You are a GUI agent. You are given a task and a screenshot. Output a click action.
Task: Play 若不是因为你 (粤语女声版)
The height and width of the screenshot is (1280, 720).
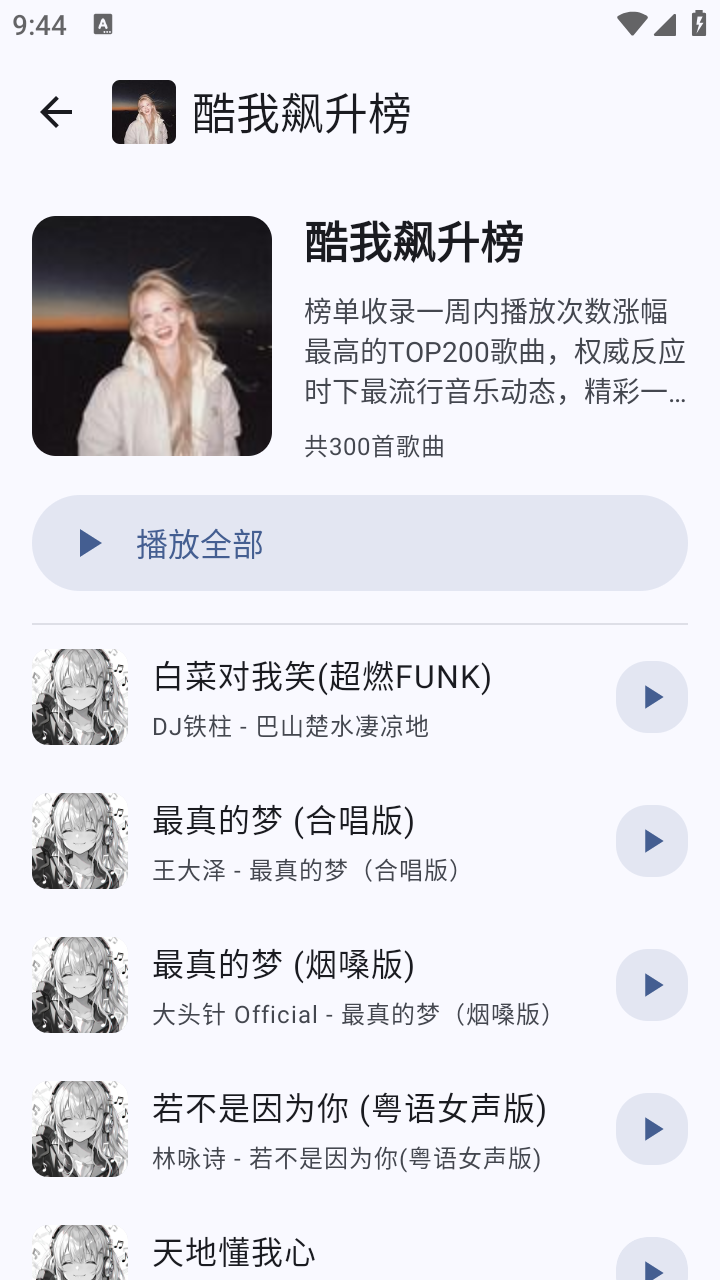[x=652, y=1128]
